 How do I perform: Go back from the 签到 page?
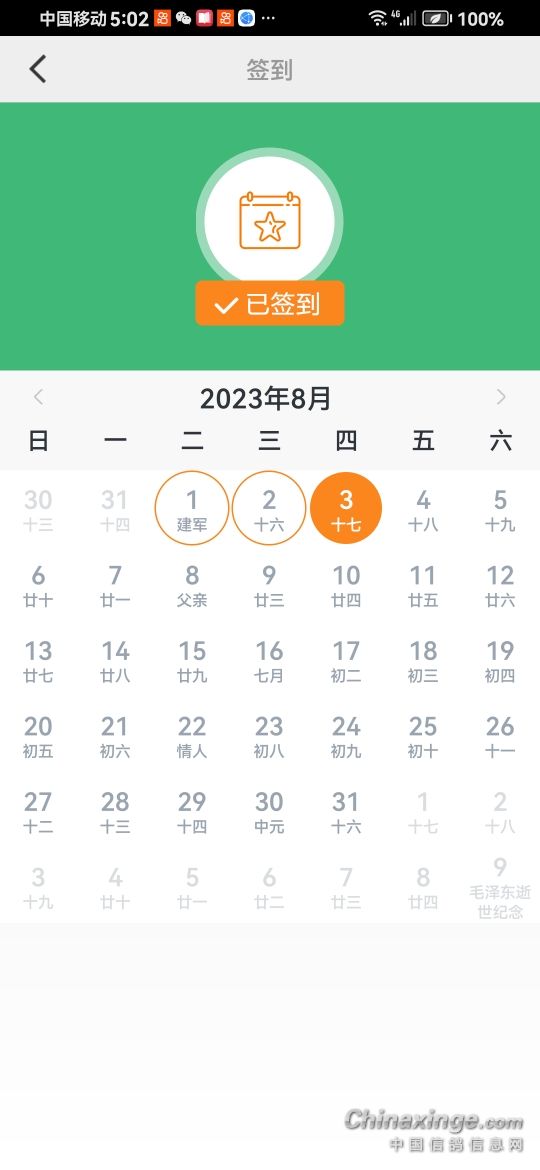[x=37, y=69]
